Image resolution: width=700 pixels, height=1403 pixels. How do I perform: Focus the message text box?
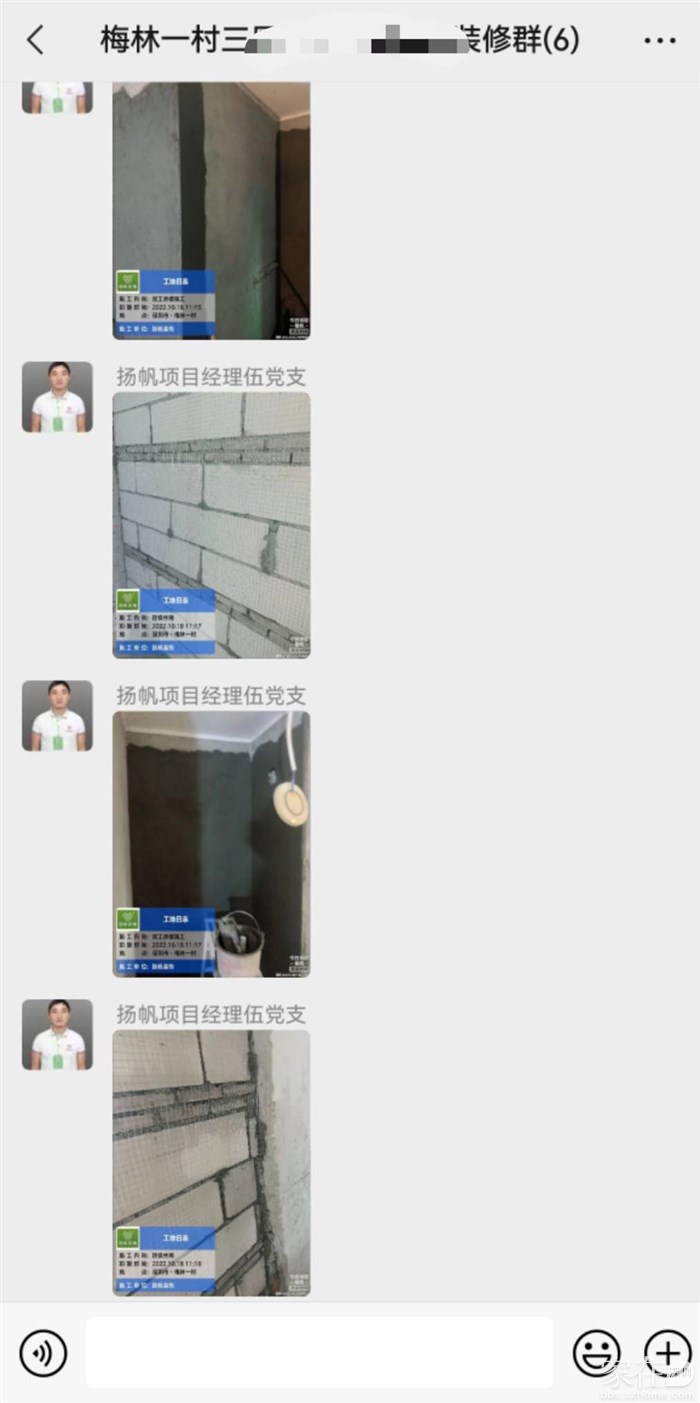pos(320,1352)
